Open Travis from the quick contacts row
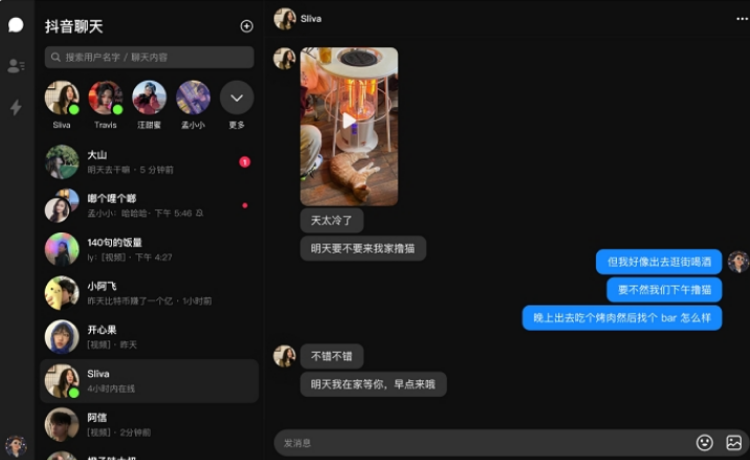 coord(106,98)
